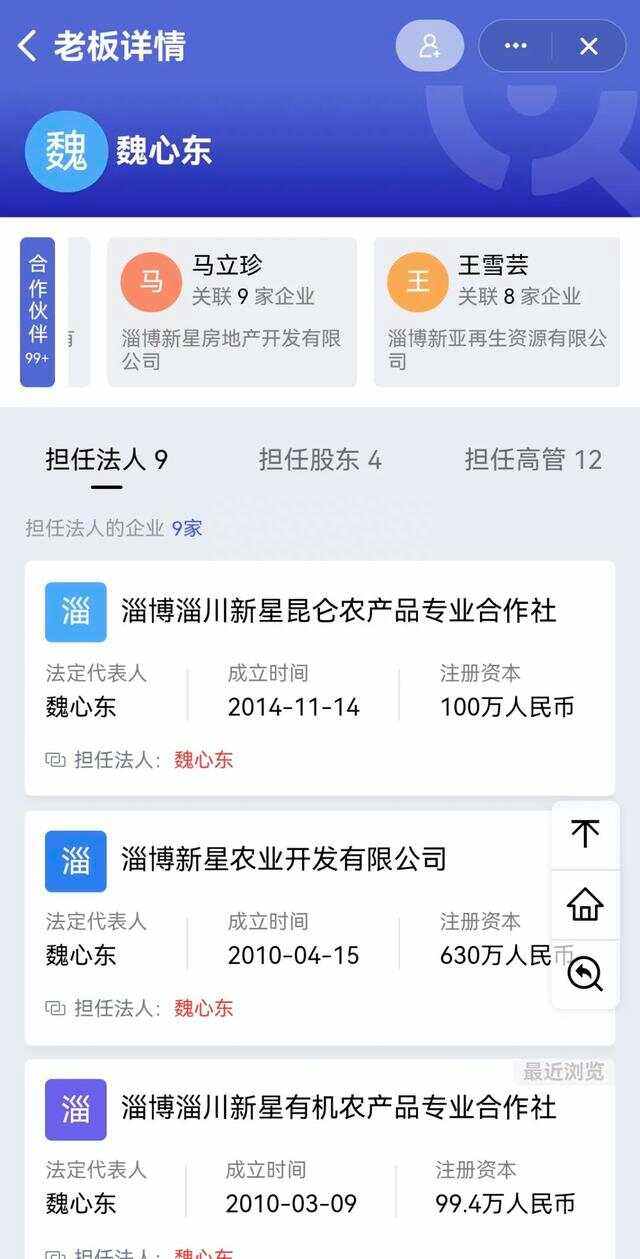640x1259 pixels.
Task: Tap 魏心东 link under 新星昆仑 card
Action: coord(203,760)
